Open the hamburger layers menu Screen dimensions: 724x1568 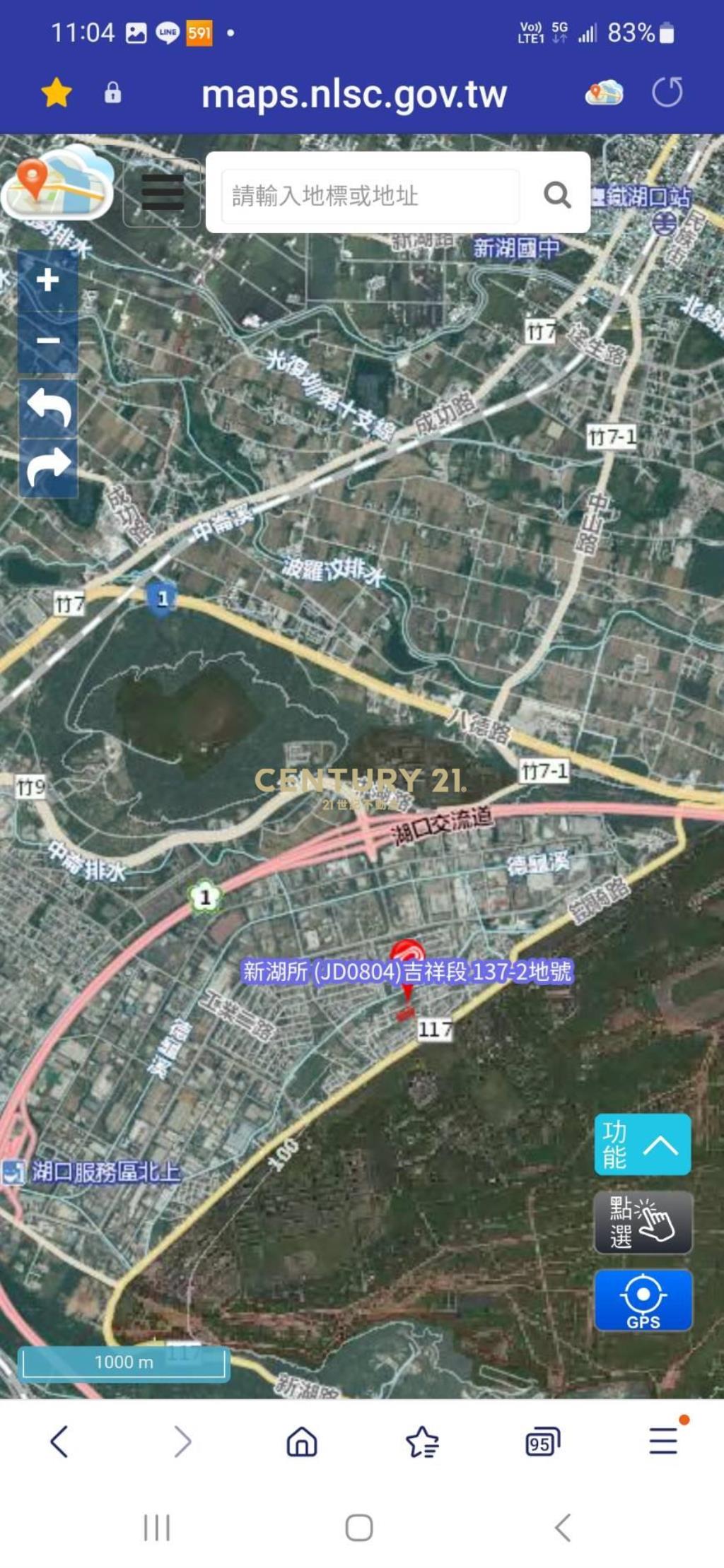point(161,193)
